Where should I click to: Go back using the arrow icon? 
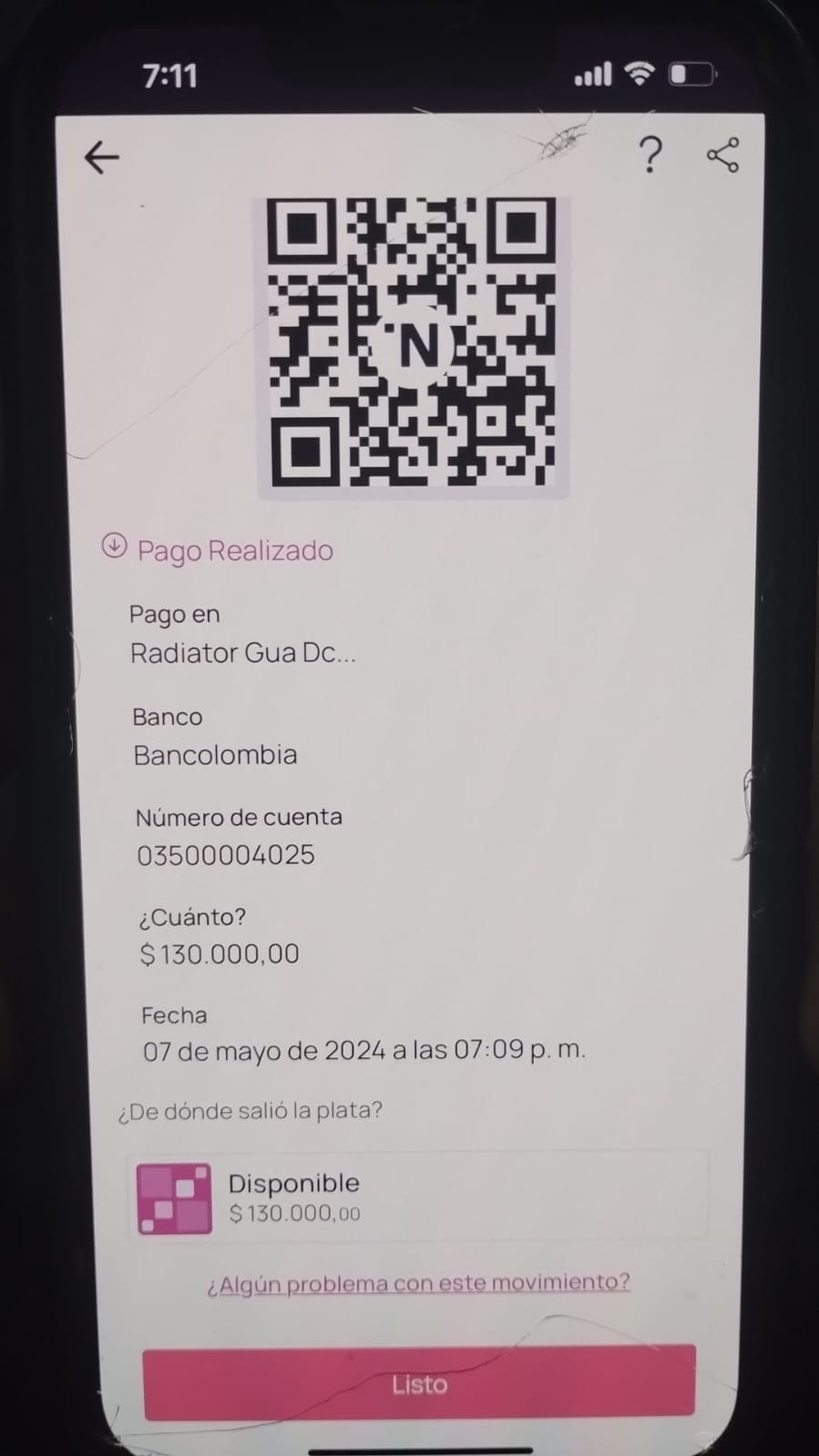tap(102, 158)
